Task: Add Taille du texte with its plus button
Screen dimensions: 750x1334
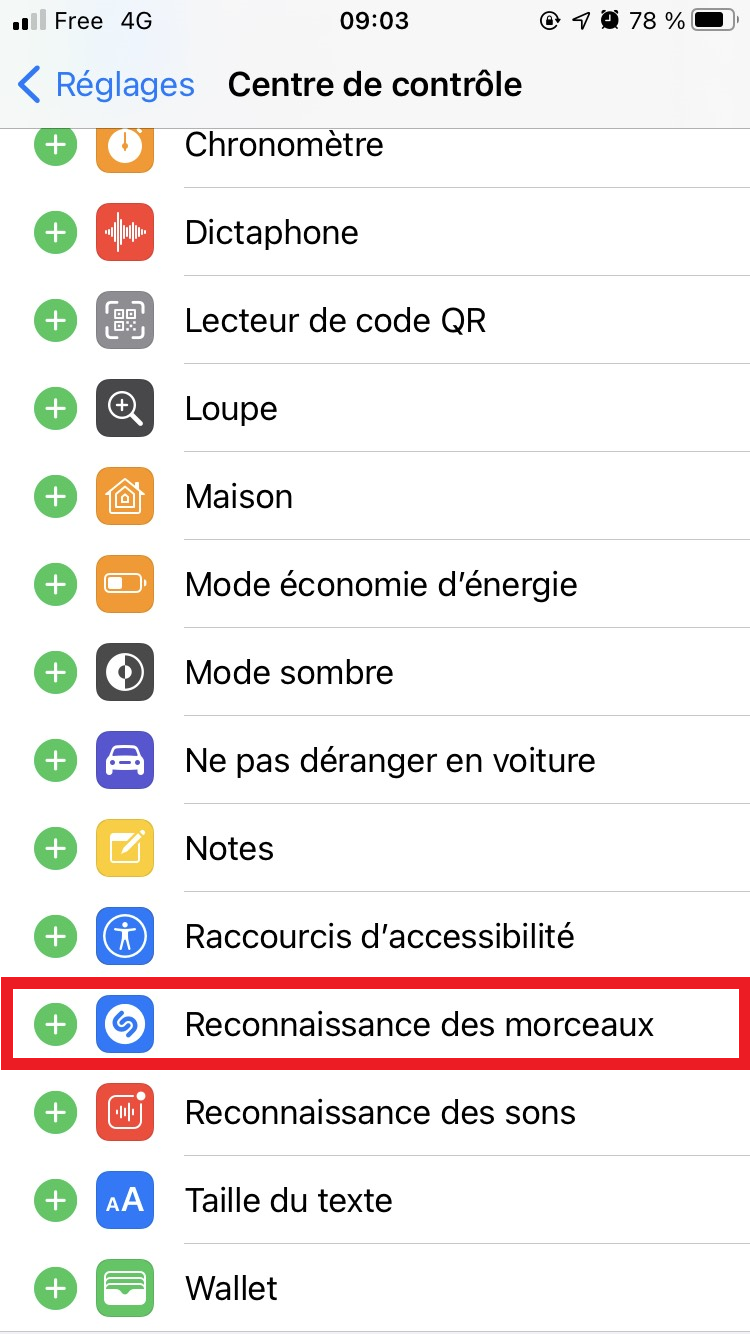Action: point(55,1200)
